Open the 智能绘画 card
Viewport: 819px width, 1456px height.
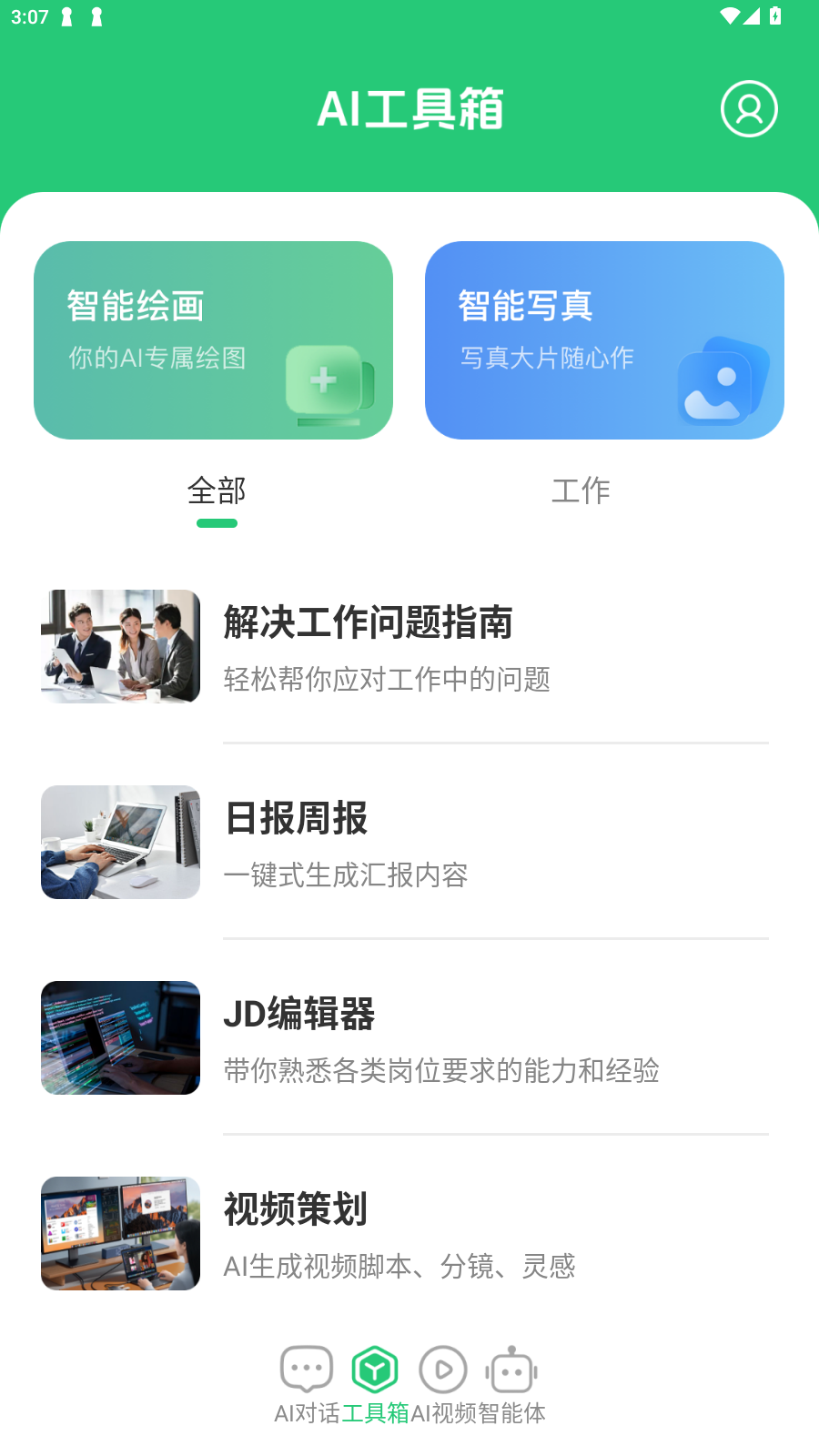coord(213,340)
